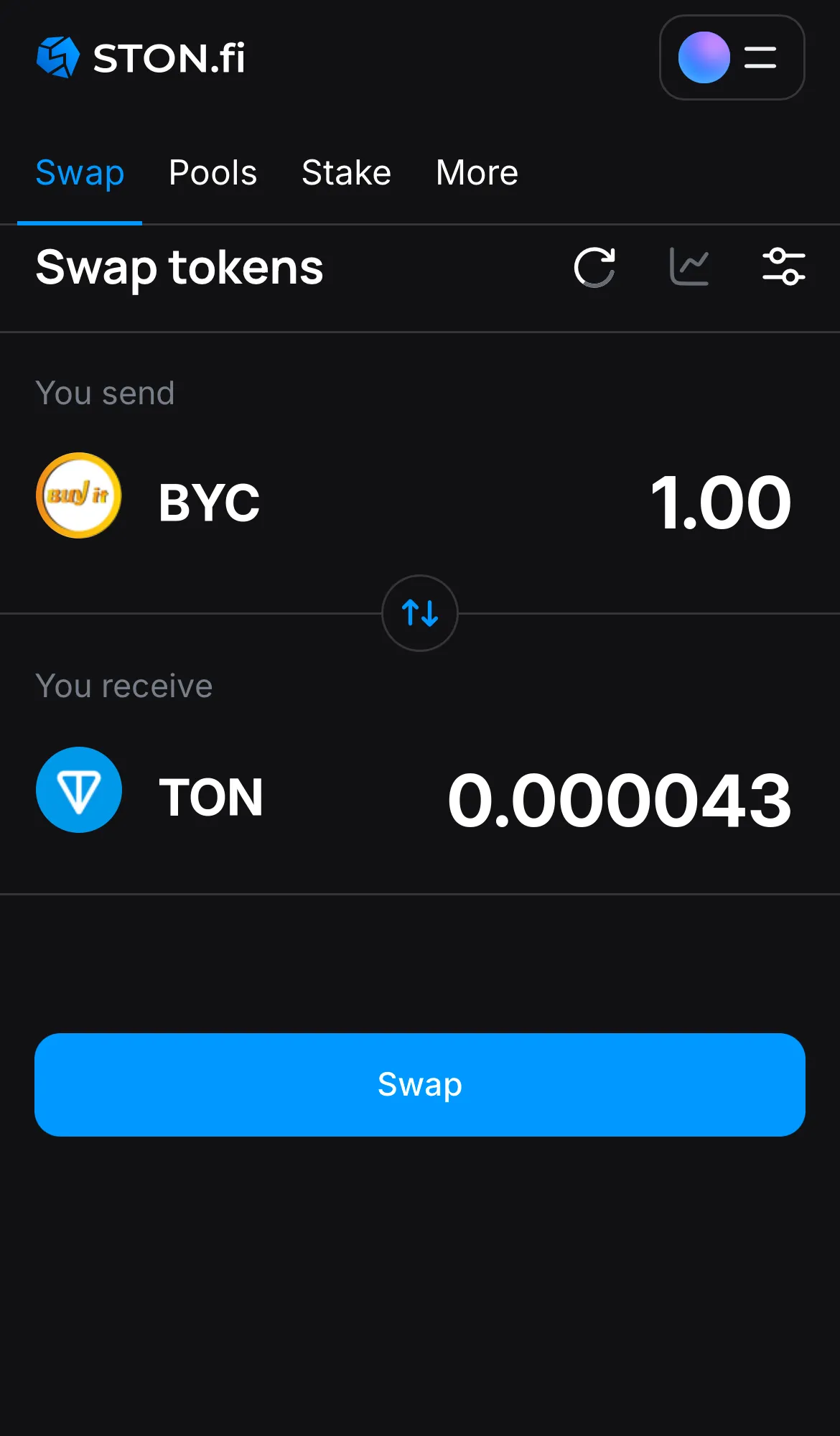This screenshot has width=840, height=1436.
Task: Click the BYC token logo
Action: [78, 496]
